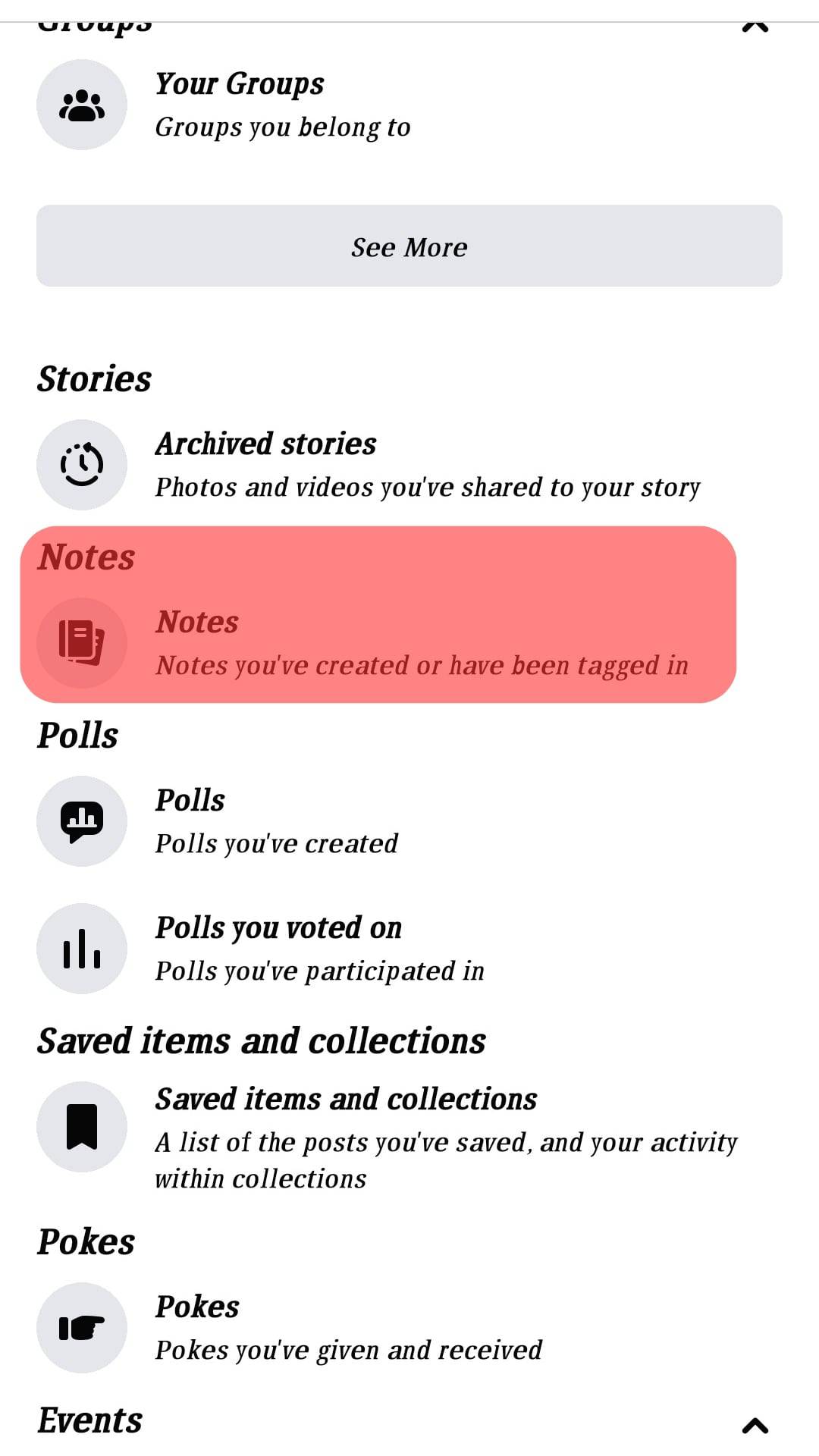
Task: View Pokes given and received
Action: tap(349, 1327)
